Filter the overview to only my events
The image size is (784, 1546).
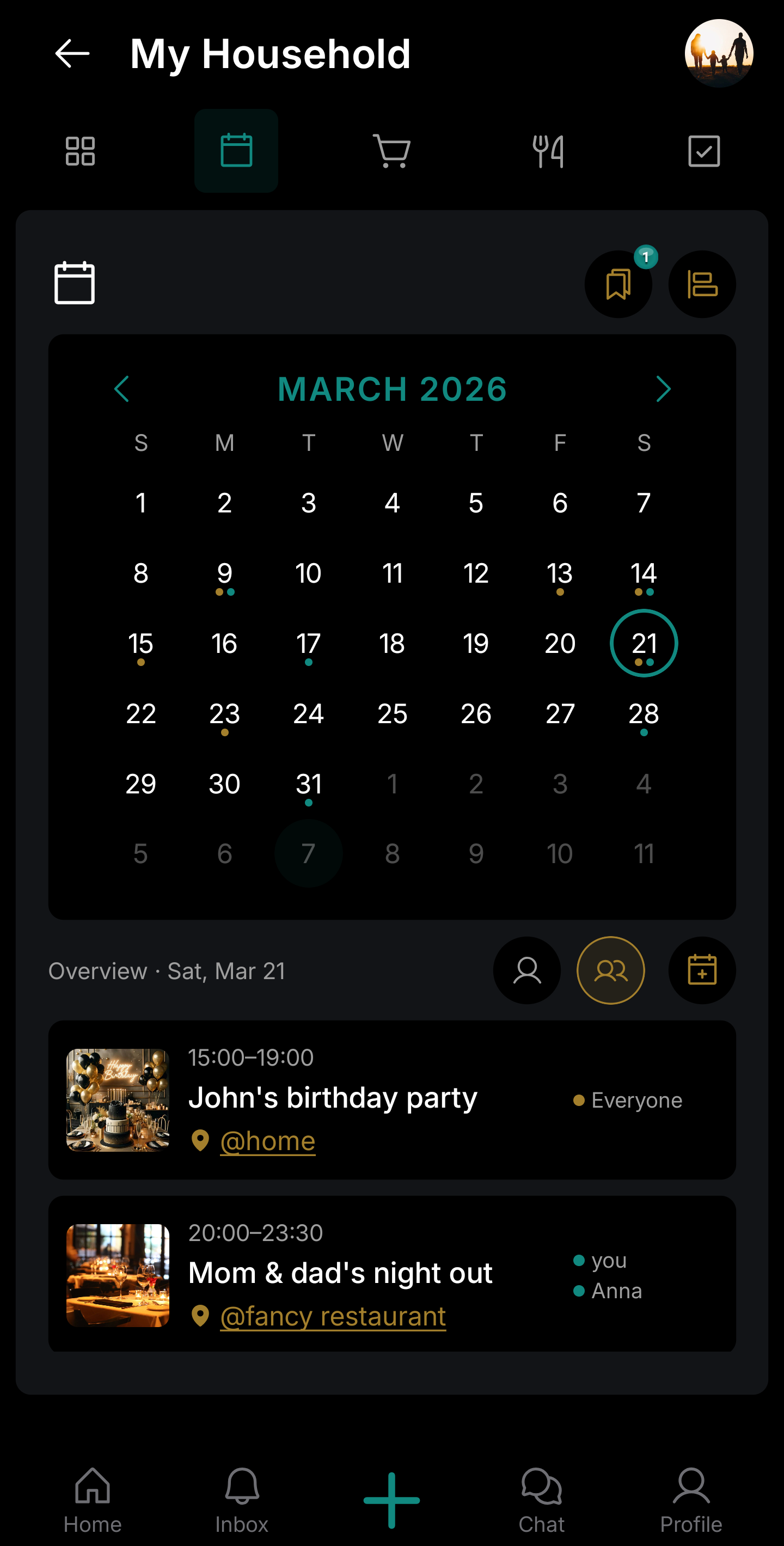[x=526, y=970]
